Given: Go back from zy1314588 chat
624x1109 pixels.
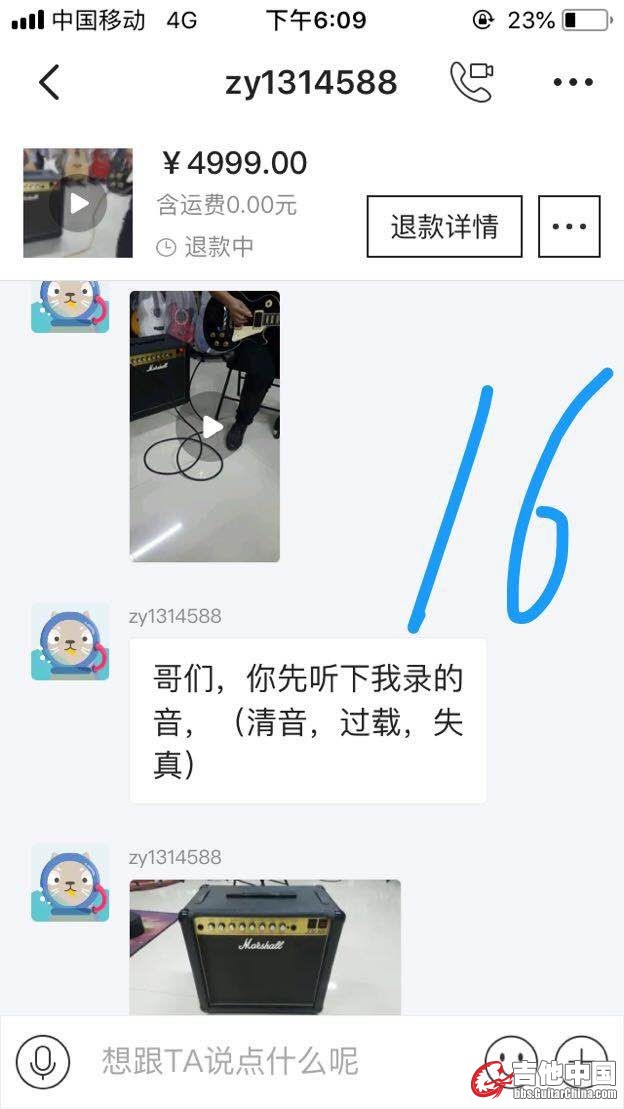Looking at the screenshot, I should (x=49, y=82).
